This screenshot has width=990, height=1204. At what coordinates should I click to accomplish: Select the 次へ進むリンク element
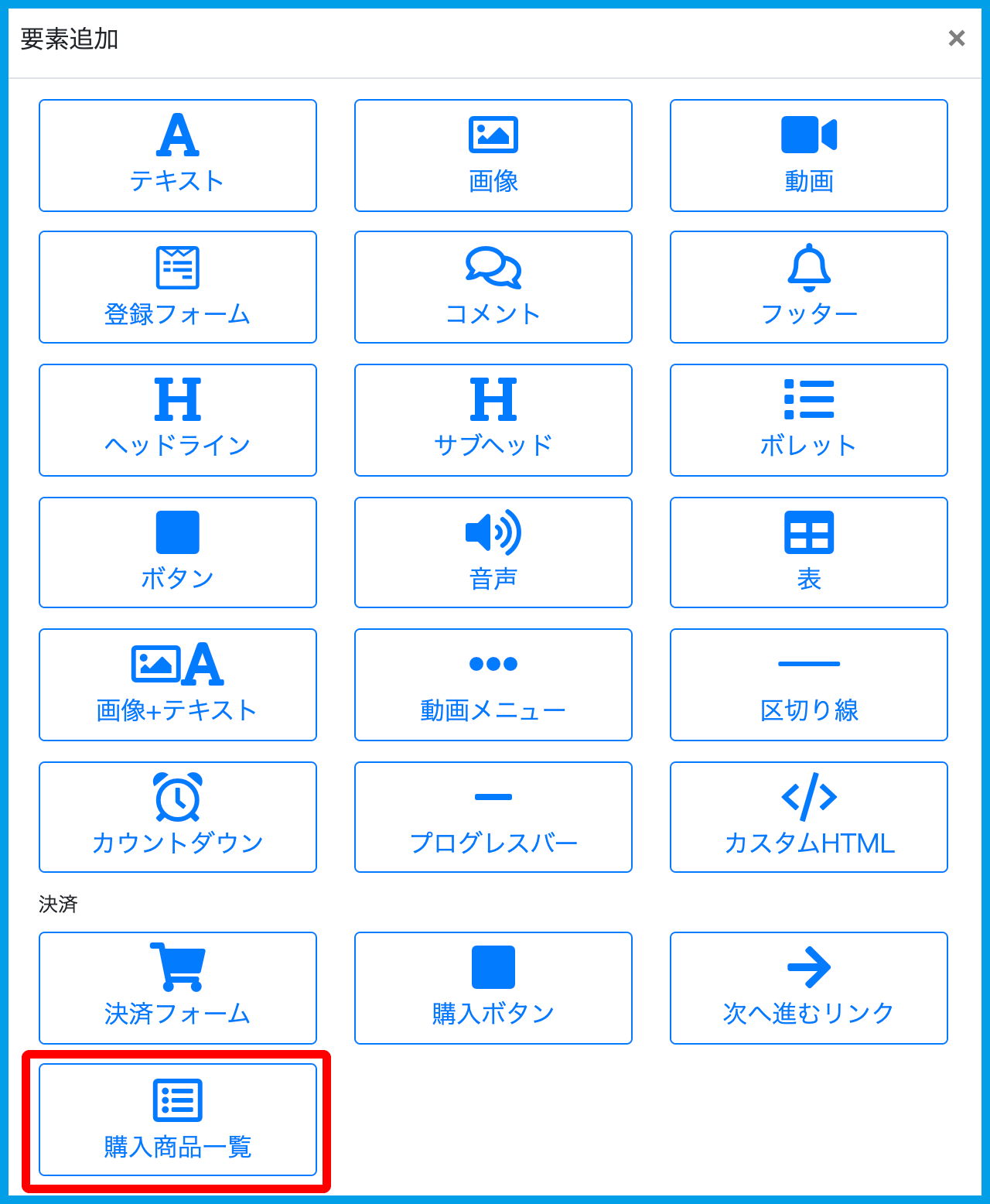(x=809, y=988)
